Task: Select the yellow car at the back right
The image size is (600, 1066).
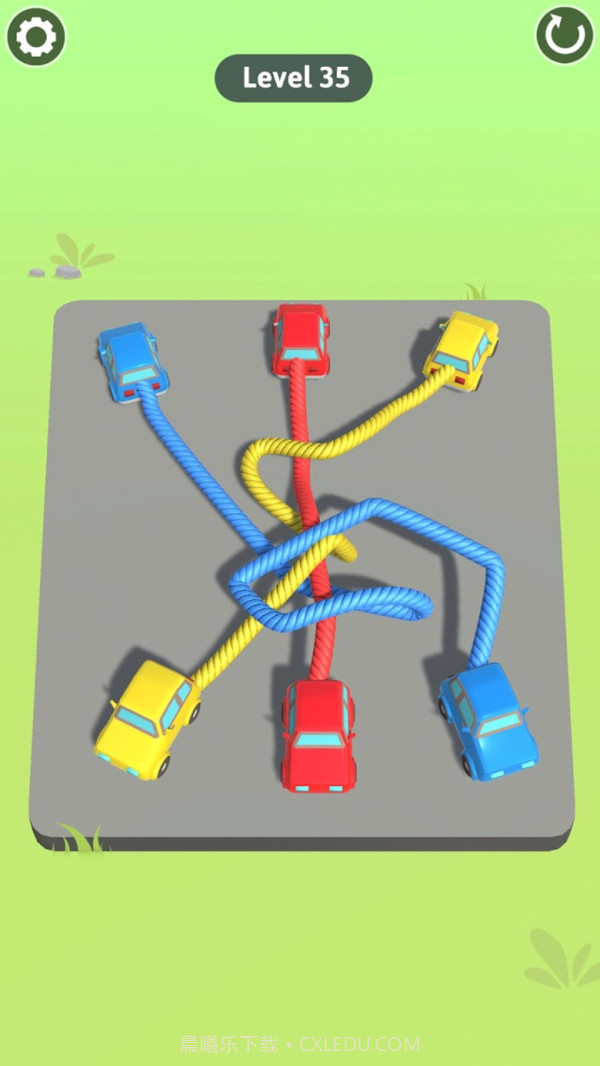Action: click(462, 350)
